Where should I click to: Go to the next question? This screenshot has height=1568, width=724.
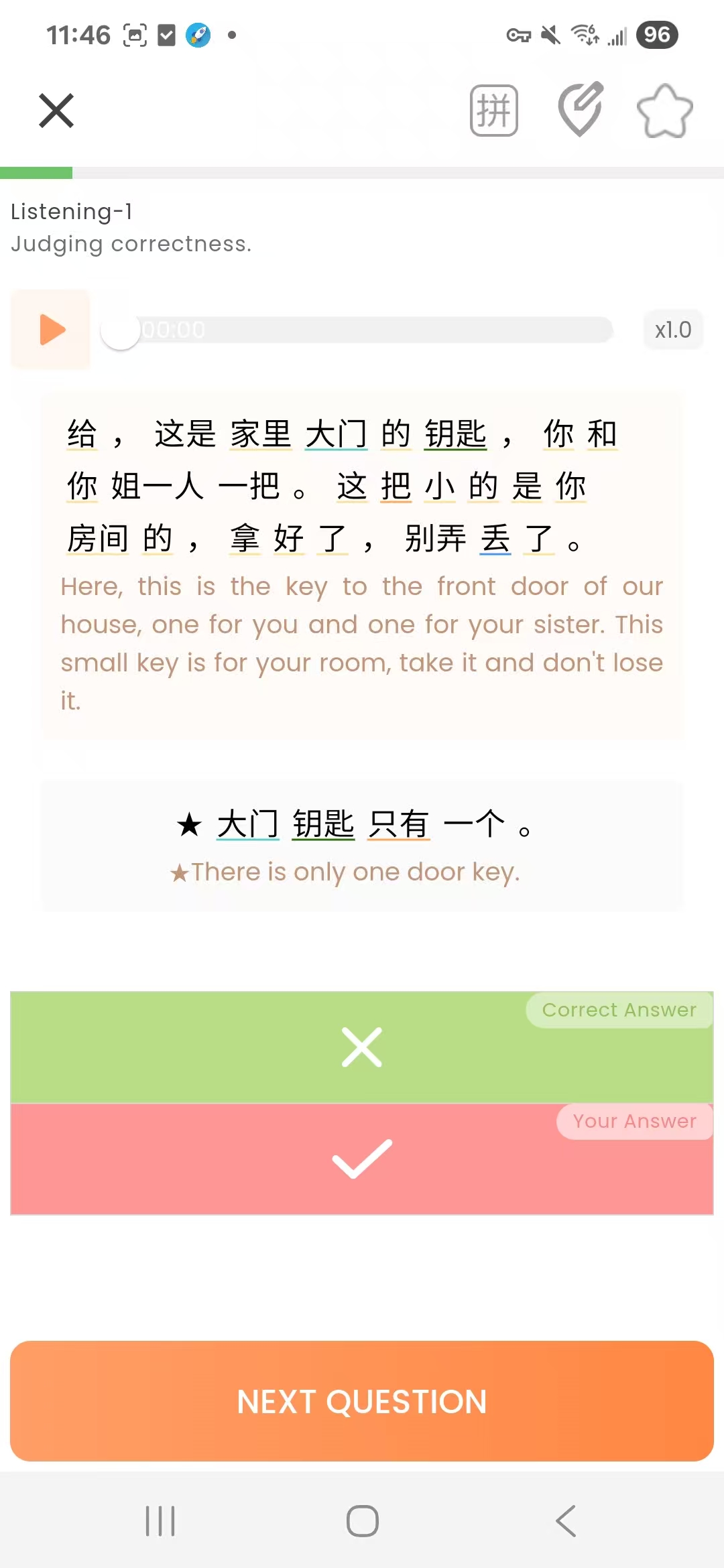point(362,1401)
